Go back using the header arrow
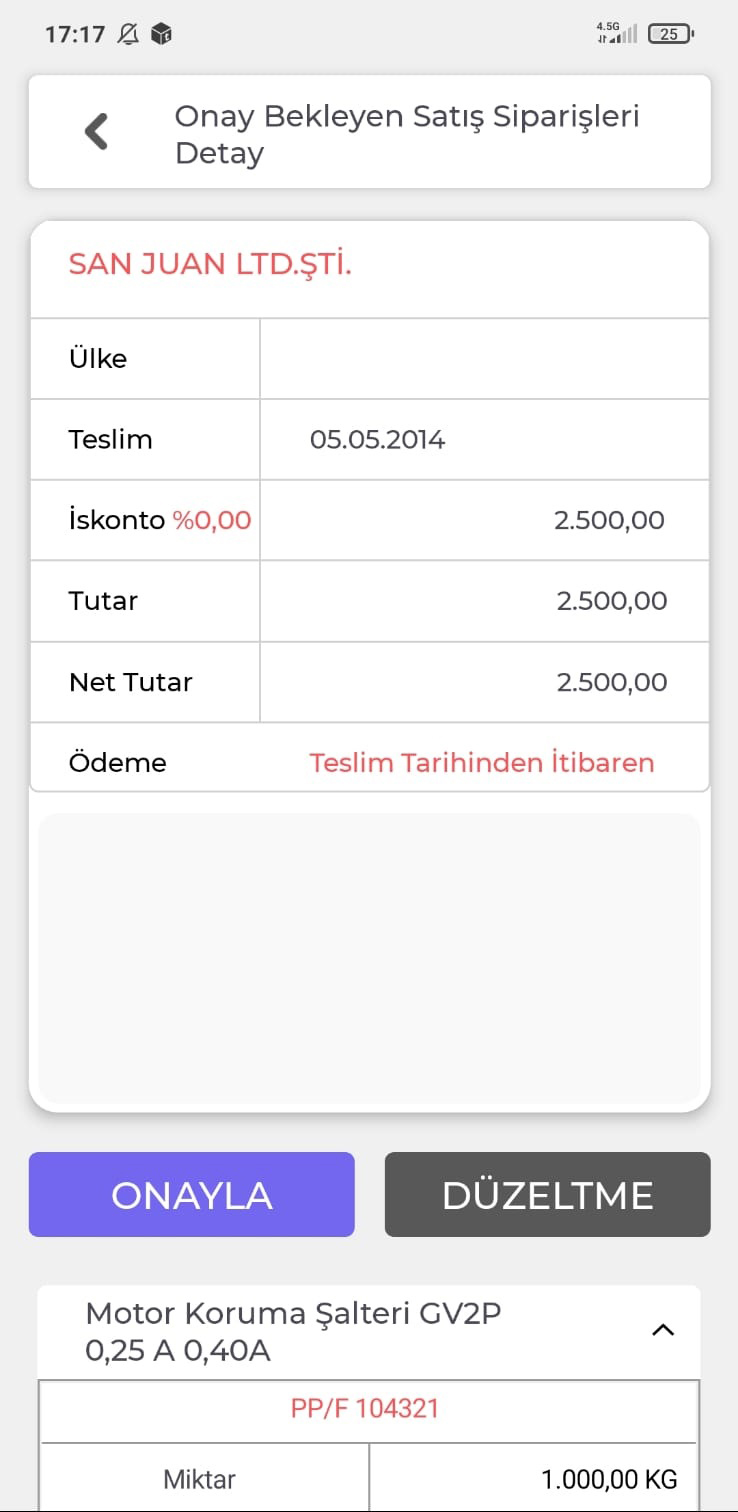The width and height of the screenshot is (738, 1512). (x=96, y=131)
